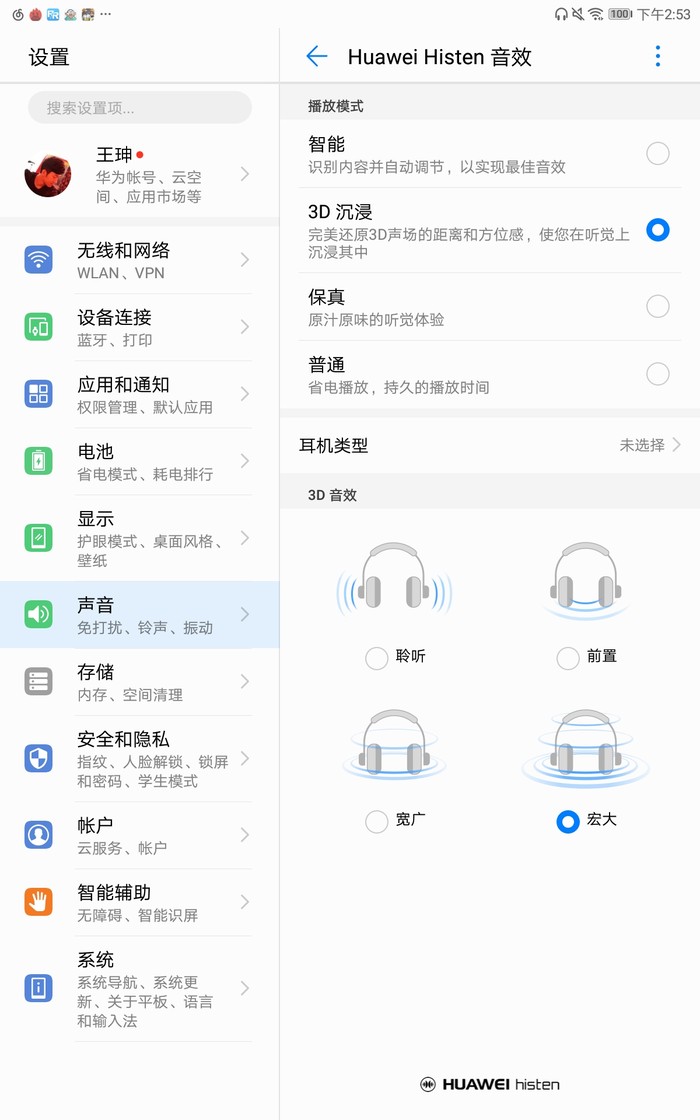
Task: Choose 聆听 3D sound effect
Action: click(x=377, y=658)
